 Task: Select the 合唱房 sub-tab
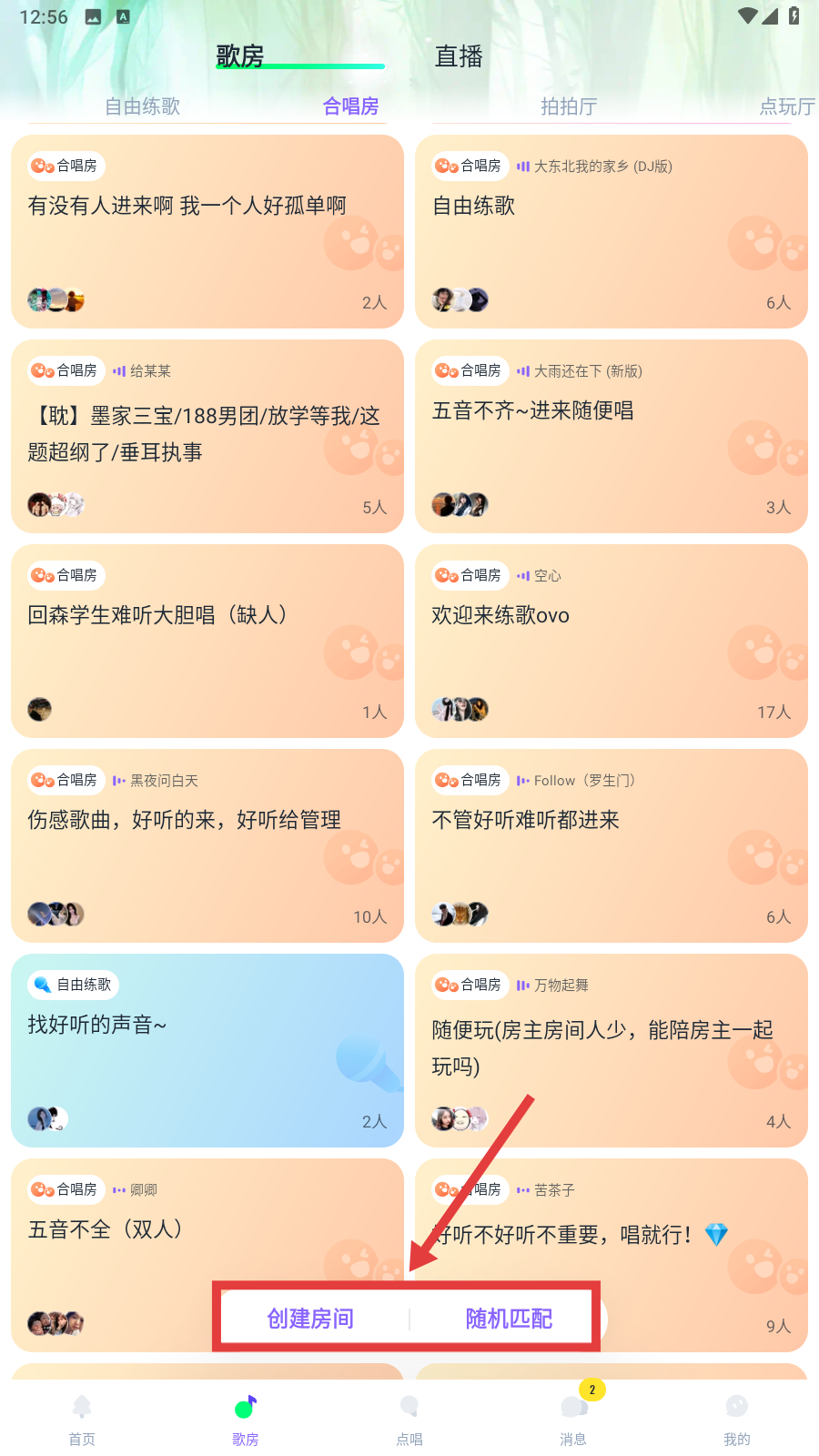350,106
